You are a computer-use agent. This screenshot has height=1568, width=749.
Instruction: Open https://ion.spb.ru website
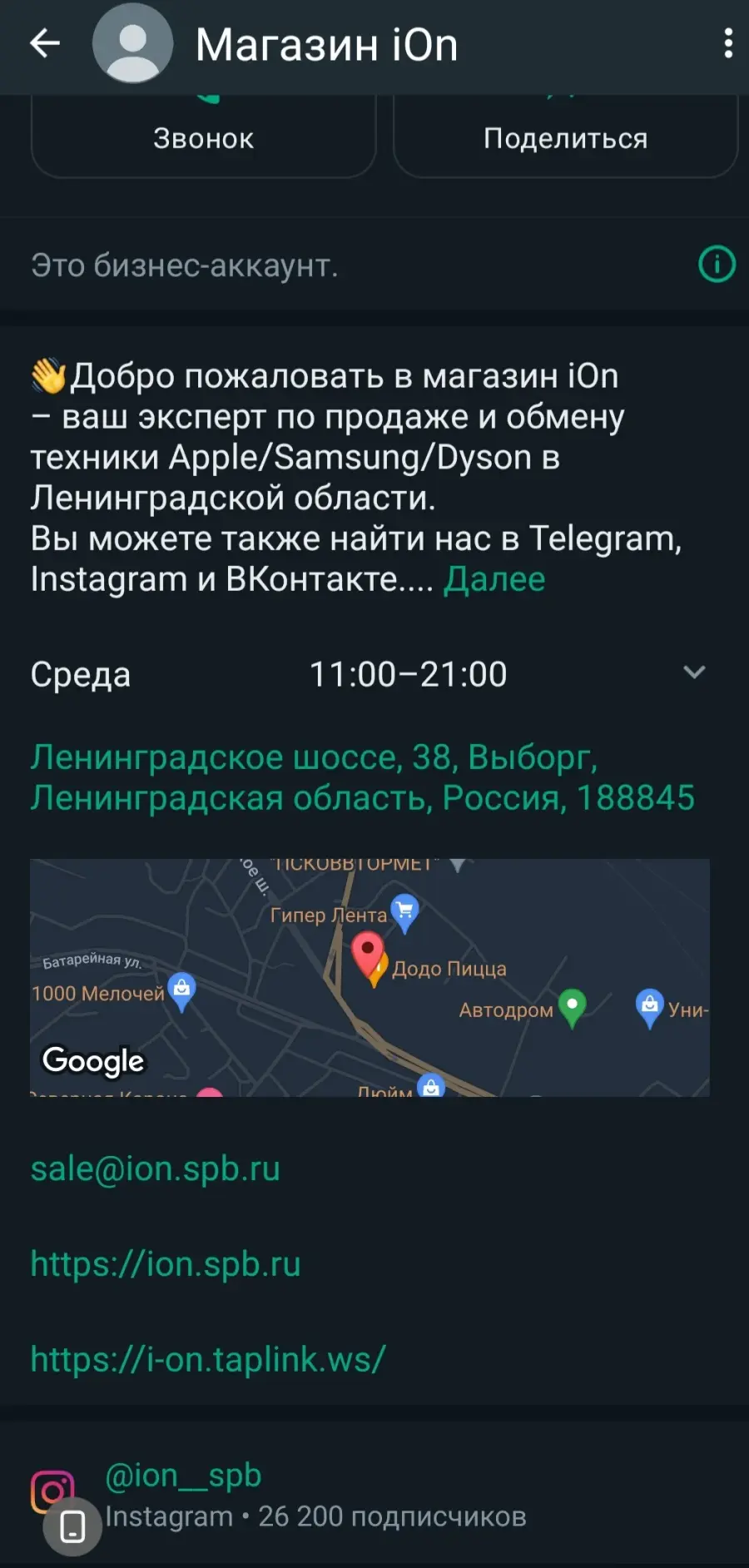click(166, 1263)
